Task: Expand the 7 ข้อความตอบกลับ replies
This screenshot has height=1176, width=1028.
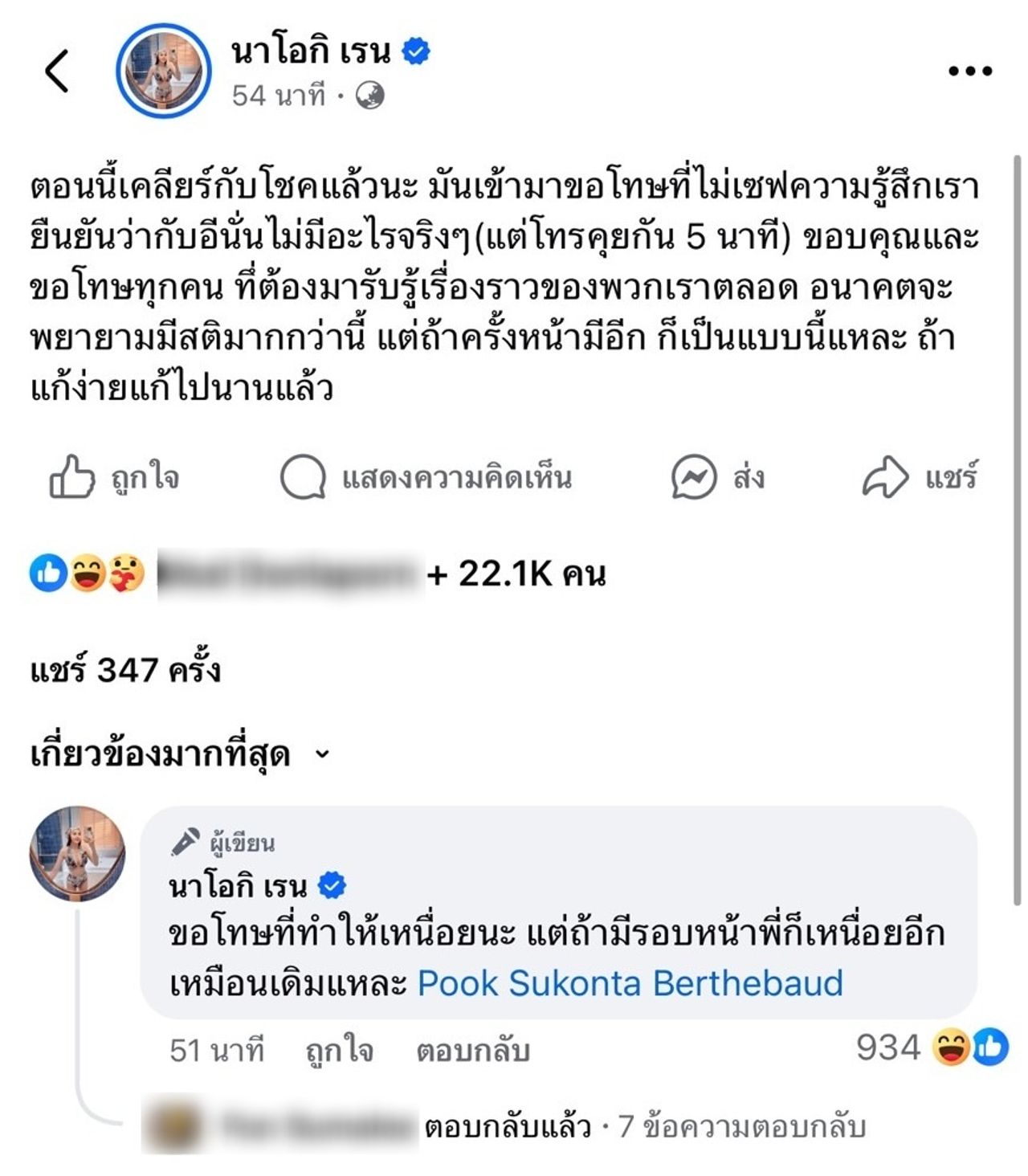Action: coord(742,1126)
